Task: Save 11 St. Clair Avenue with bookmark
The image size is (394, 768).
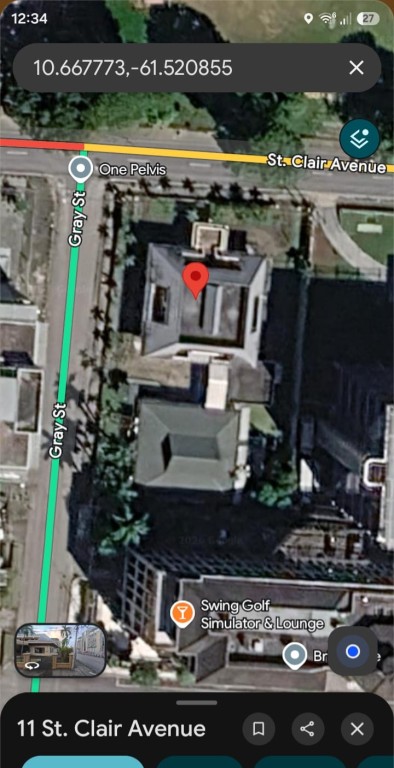Action: 259,729
